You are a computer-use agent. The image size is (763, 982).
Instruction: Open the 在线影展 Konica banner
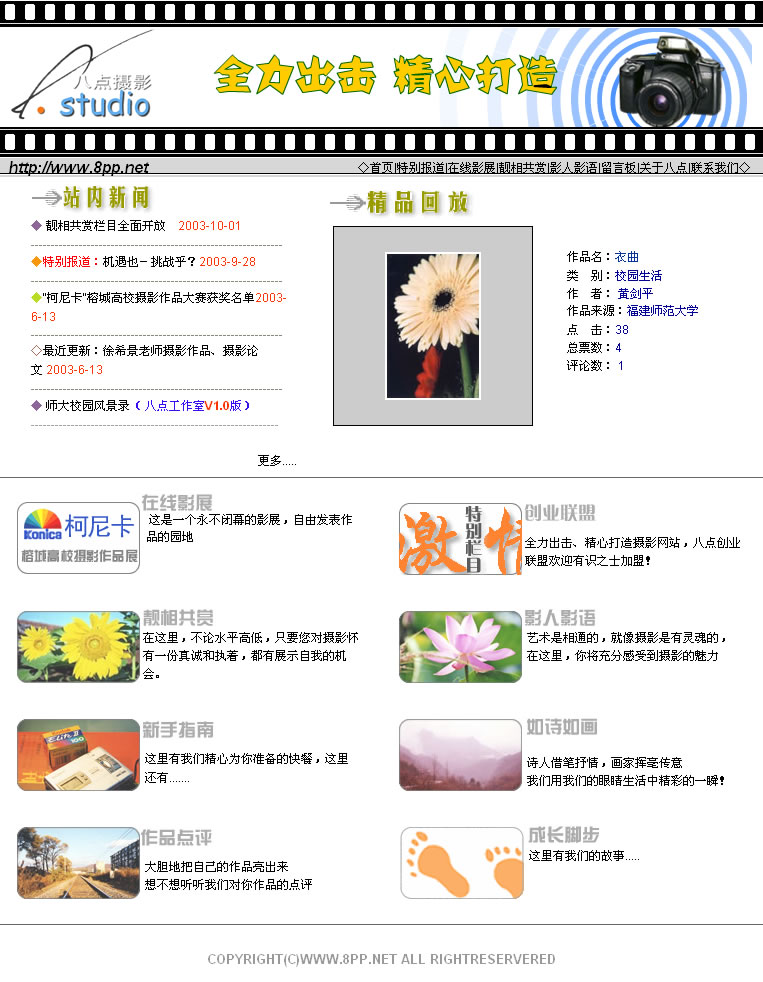(x=78, y=538)
